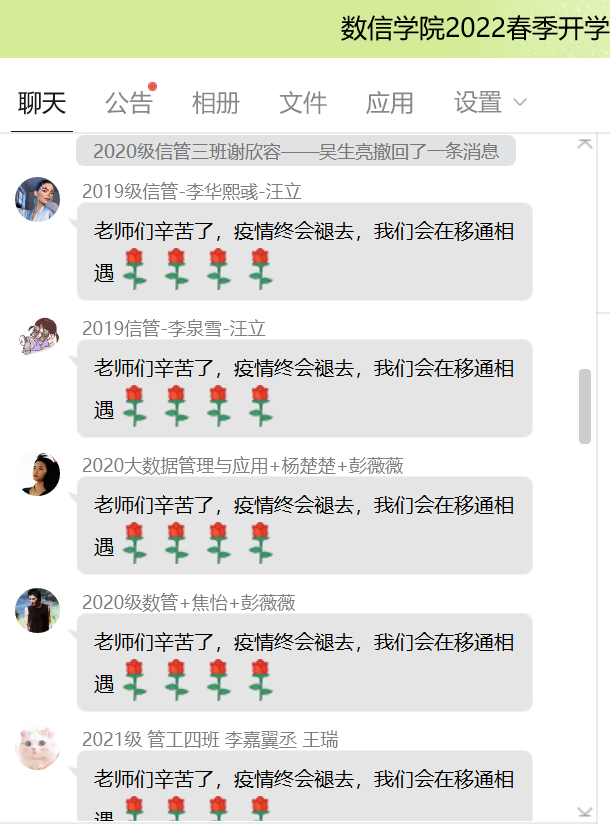
Task: Switch to the 聊天 tab
Action: [42, 102]
